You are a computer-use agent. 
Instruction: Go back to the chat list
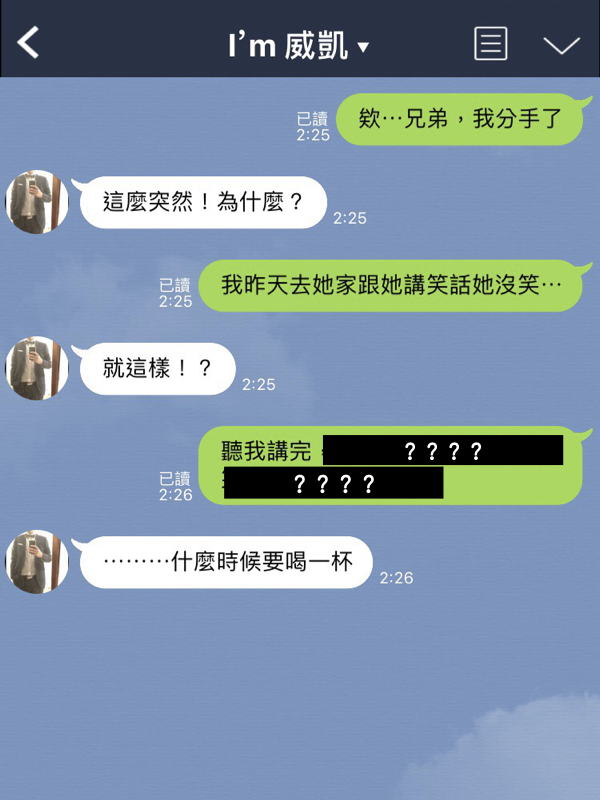[x=29, y=43]
